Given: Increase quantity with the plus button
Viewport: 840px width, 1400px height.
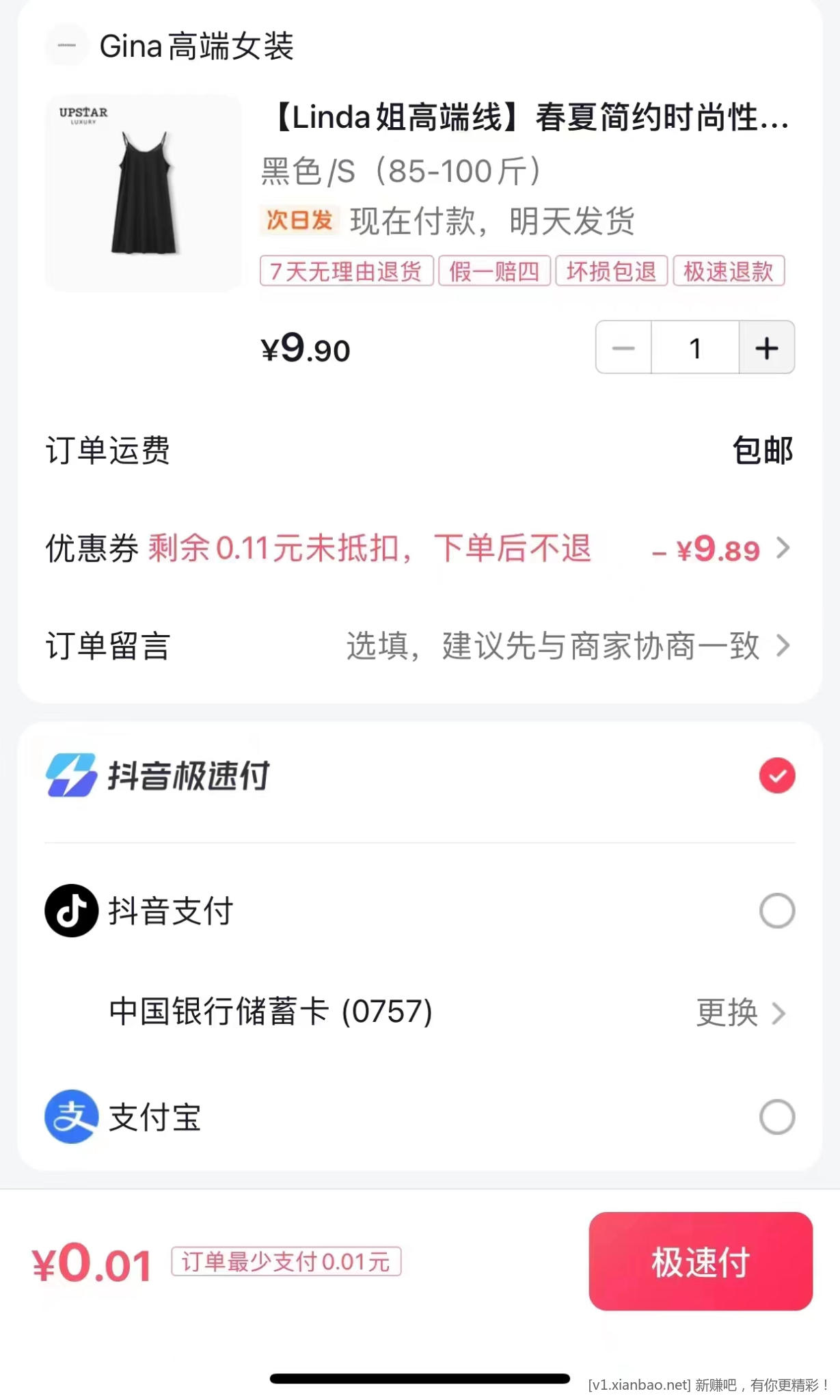Looking at the screenshot, I should tap(766, 348).
